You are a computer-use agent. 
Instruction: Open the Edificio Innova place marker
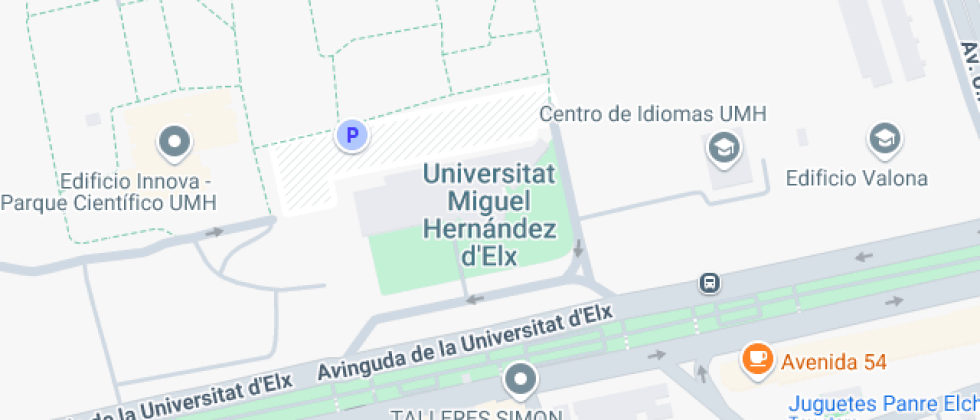click(176, 142)
